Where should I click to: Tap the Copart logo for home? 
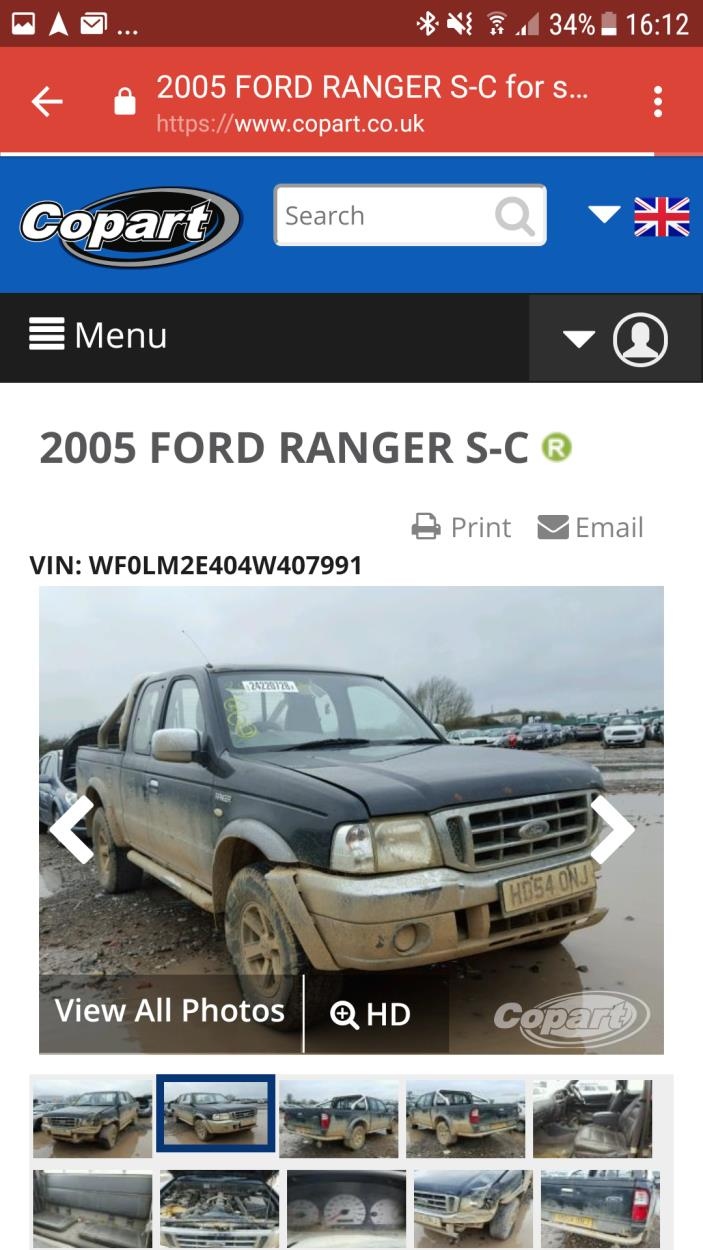click(x=130, y=225)
